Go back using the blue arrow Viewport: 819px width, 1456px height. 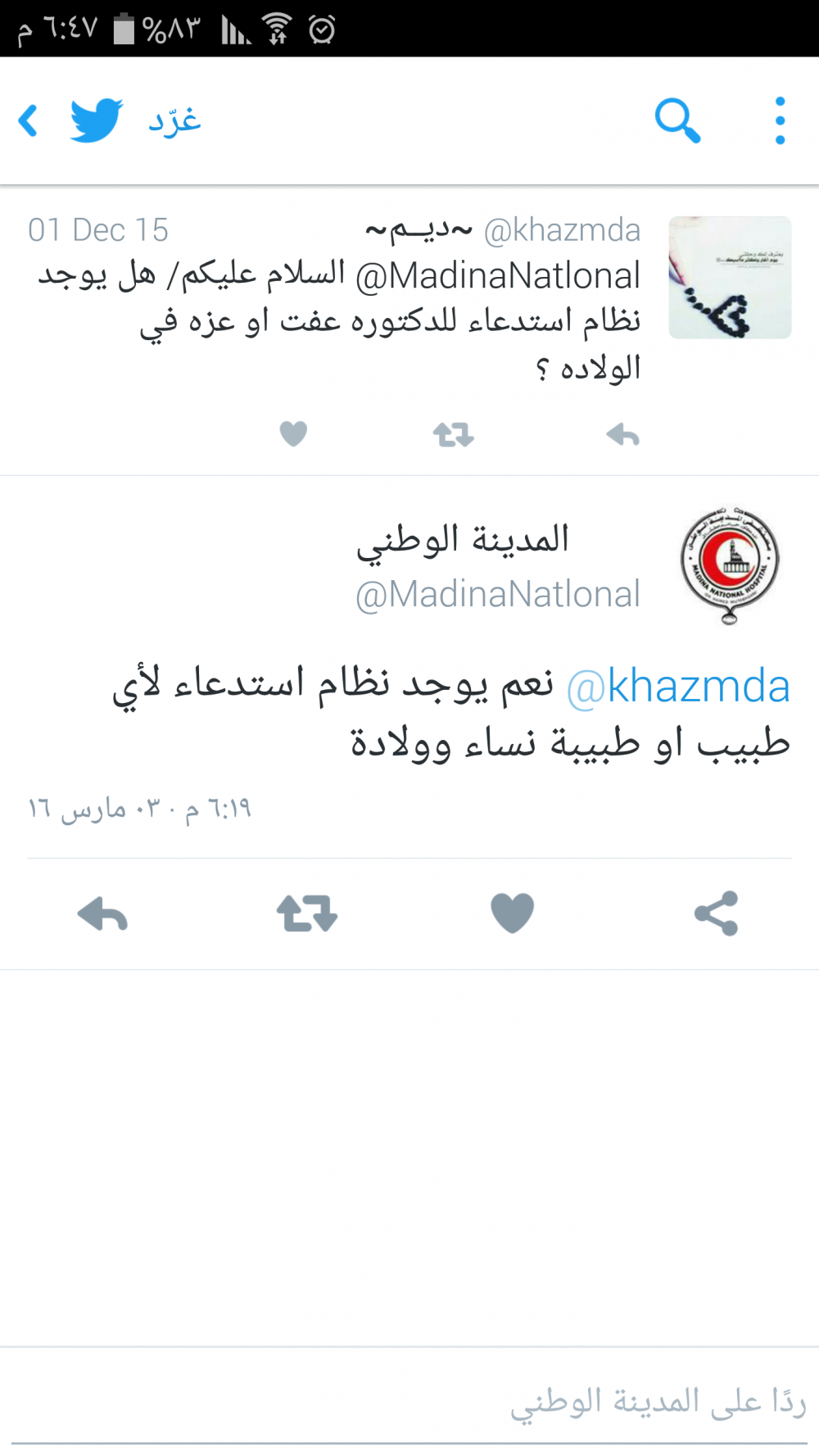[29, 120]
